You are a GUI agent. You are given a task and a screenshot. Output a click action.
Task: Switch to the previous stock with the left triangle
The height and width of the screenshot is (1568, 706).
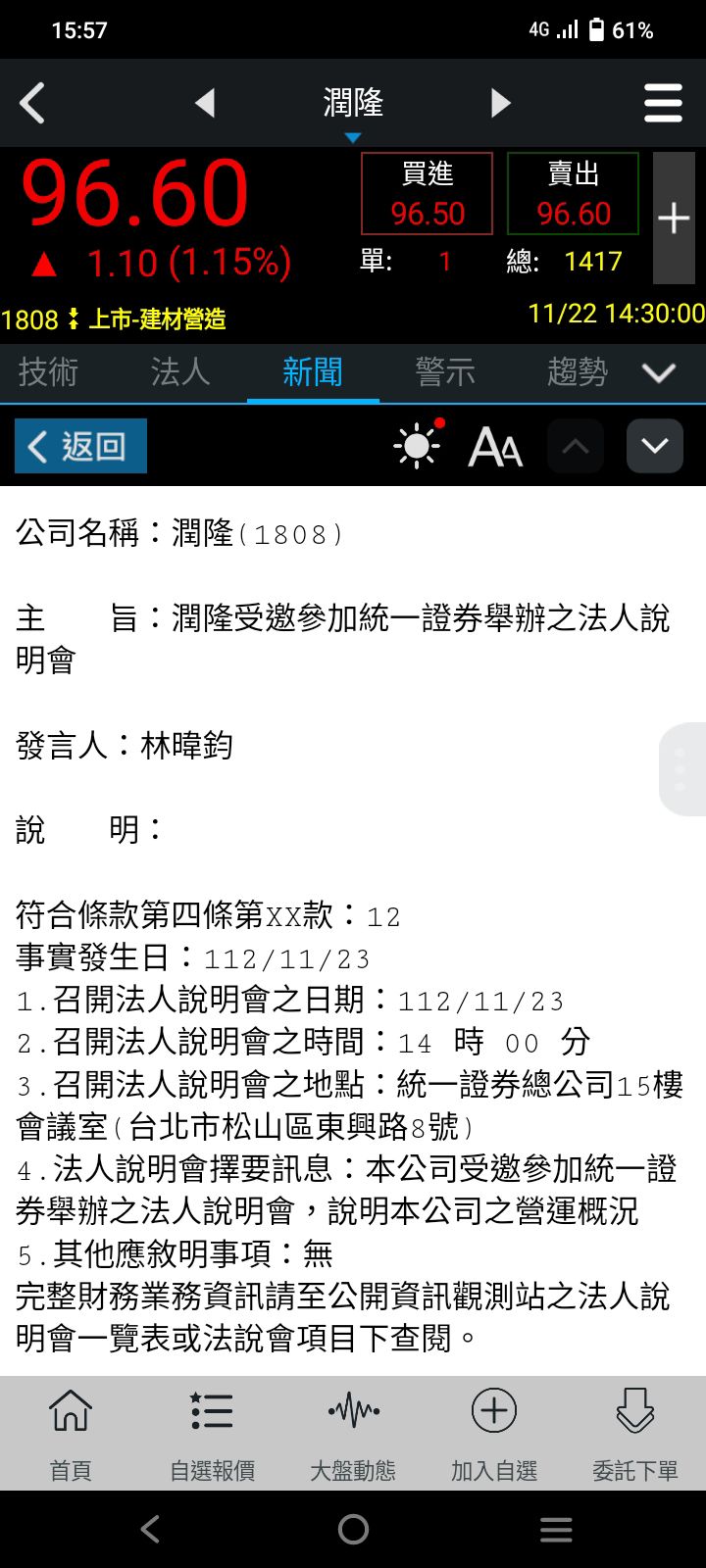coord(205,103)
